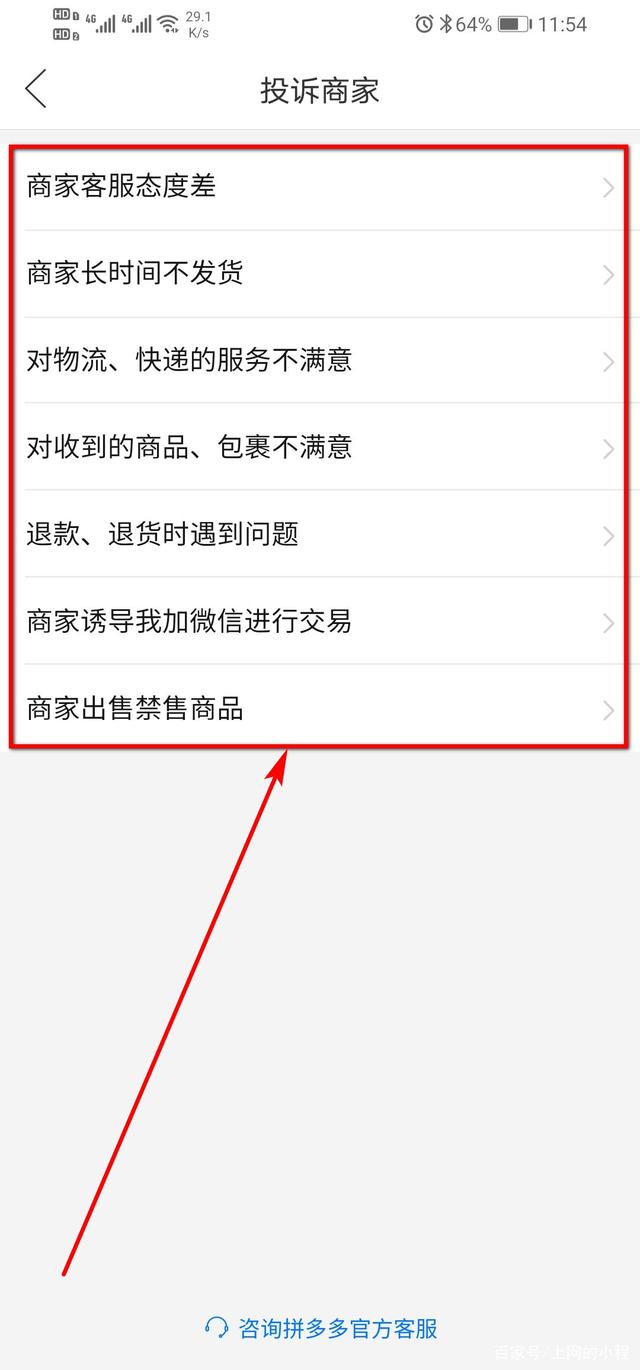Image resolution: width=640 pixels, height=1370 pixels.
Task: Contact 咨询拼多多官方客服 link
Action: [x=322, y=1328]
